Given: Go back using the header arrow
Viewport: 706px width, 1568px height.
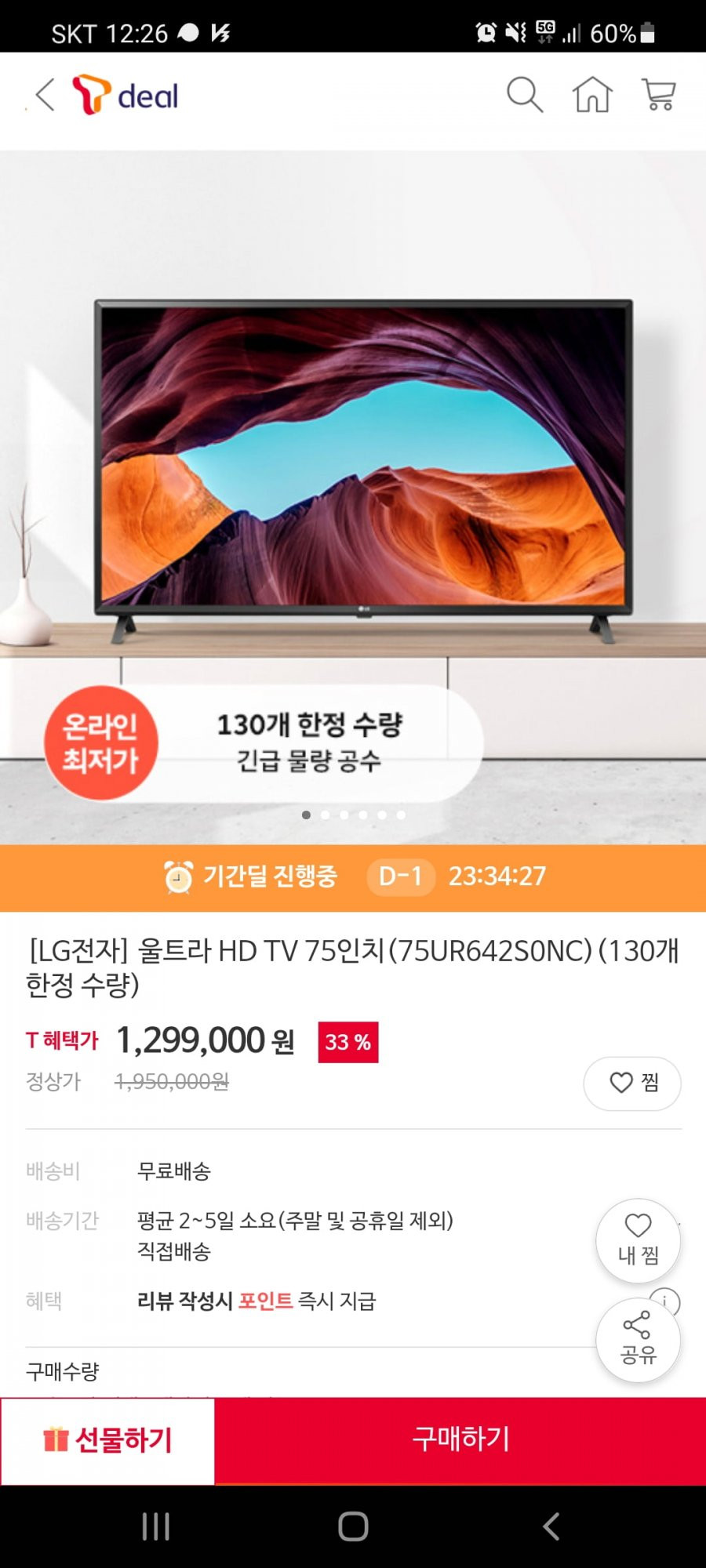Looking at the screenshot, I should pyautogui.click(x=45, y=95).
